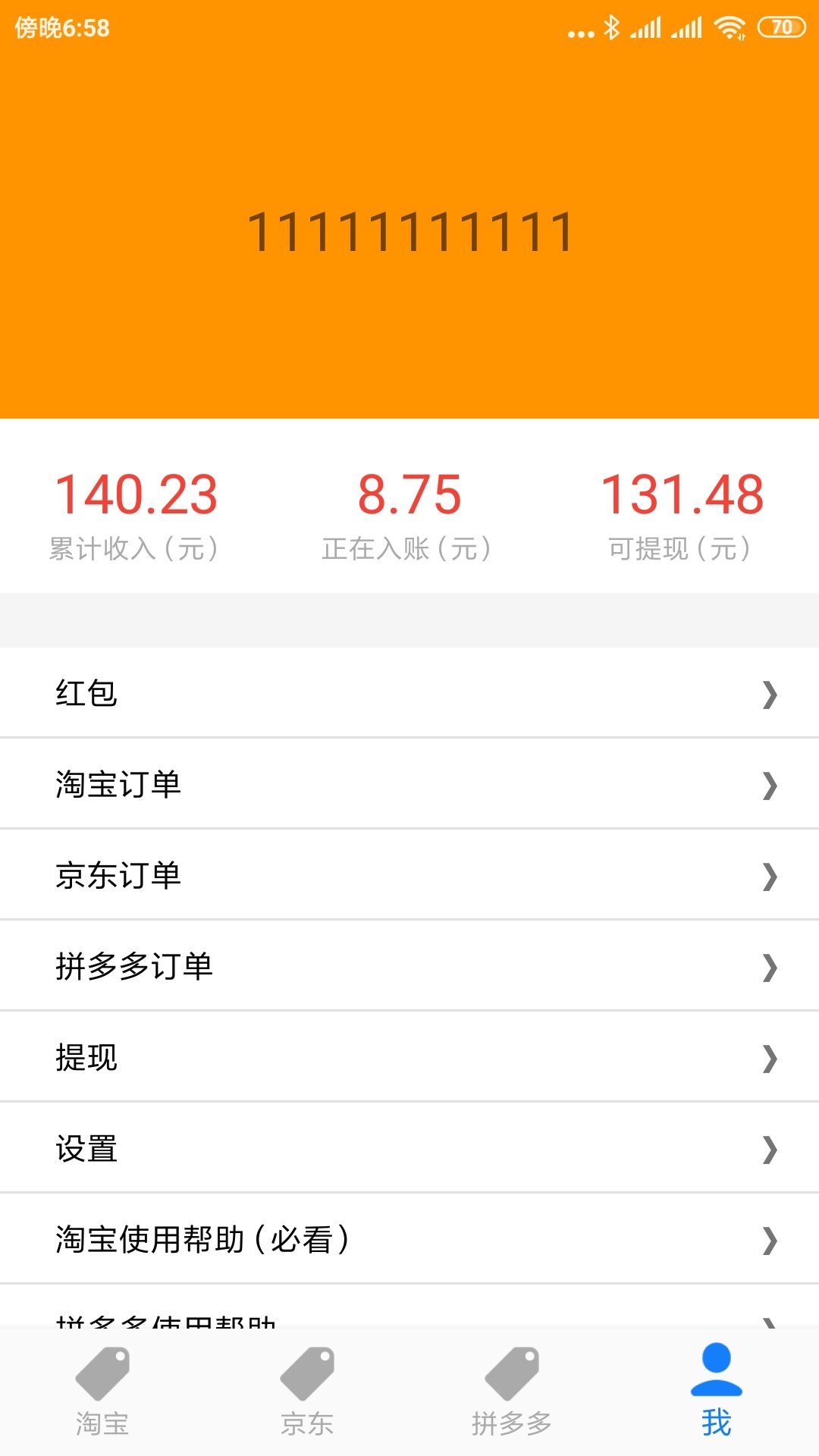Click the chevron after 提现
This screenshot has width=819, height=1456.
pos(769,1056)
